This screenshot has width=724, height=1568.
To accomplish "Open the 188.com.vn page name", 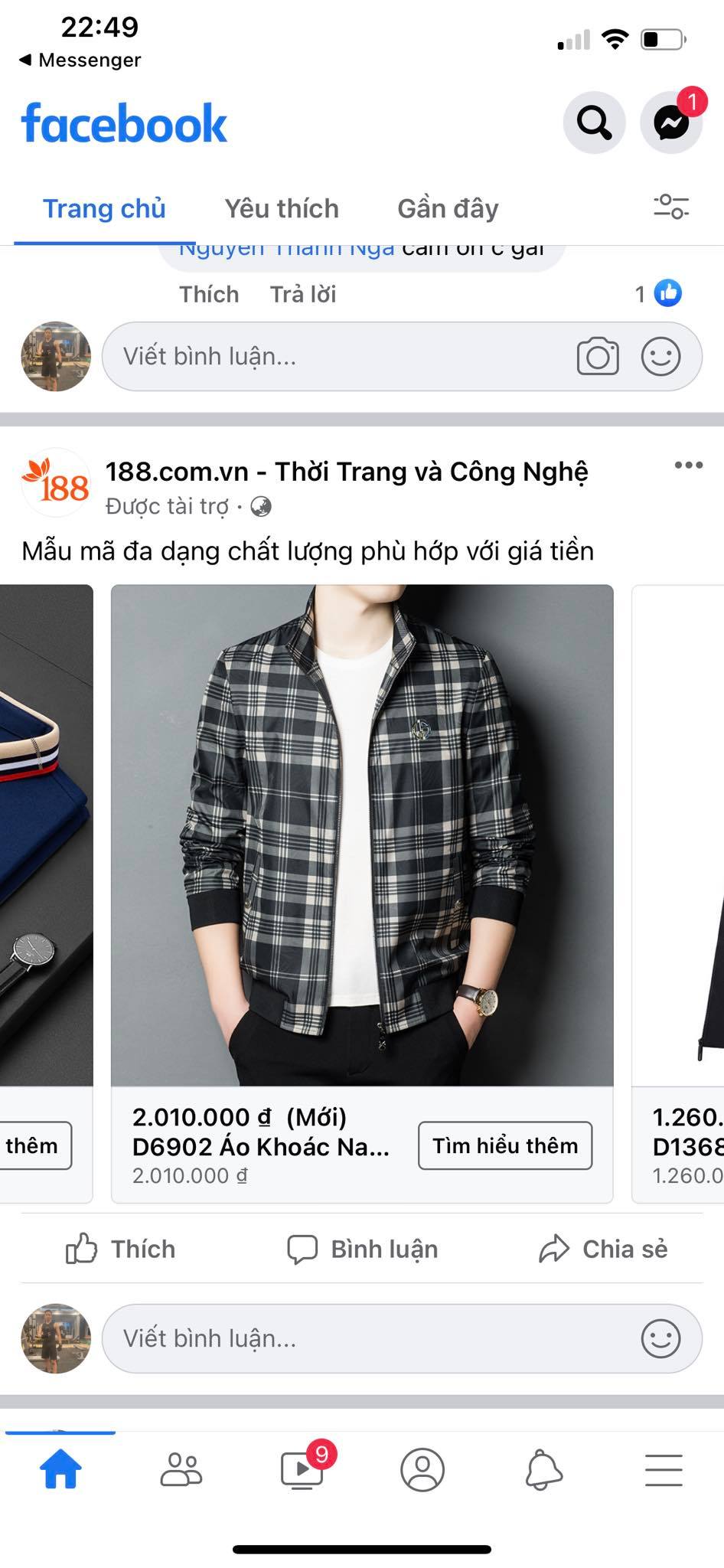I will pos(347,472).
